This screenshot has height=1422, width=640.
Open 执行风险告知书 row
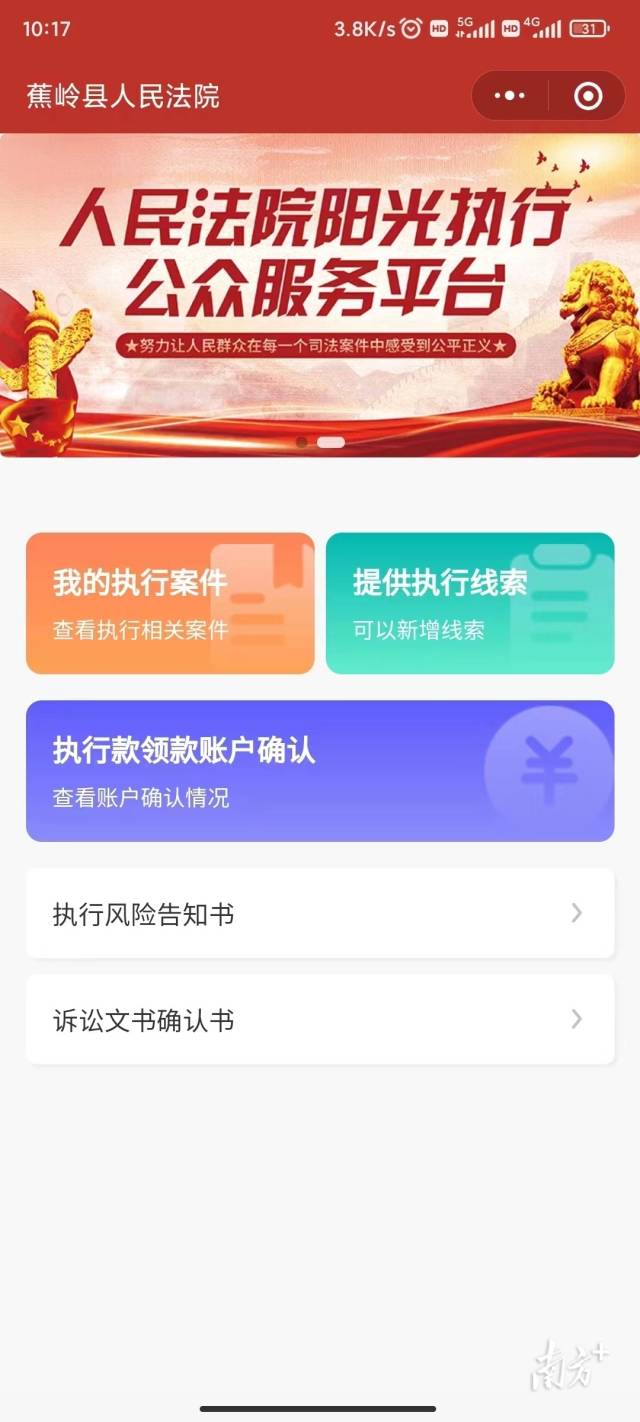click(320, 913)
